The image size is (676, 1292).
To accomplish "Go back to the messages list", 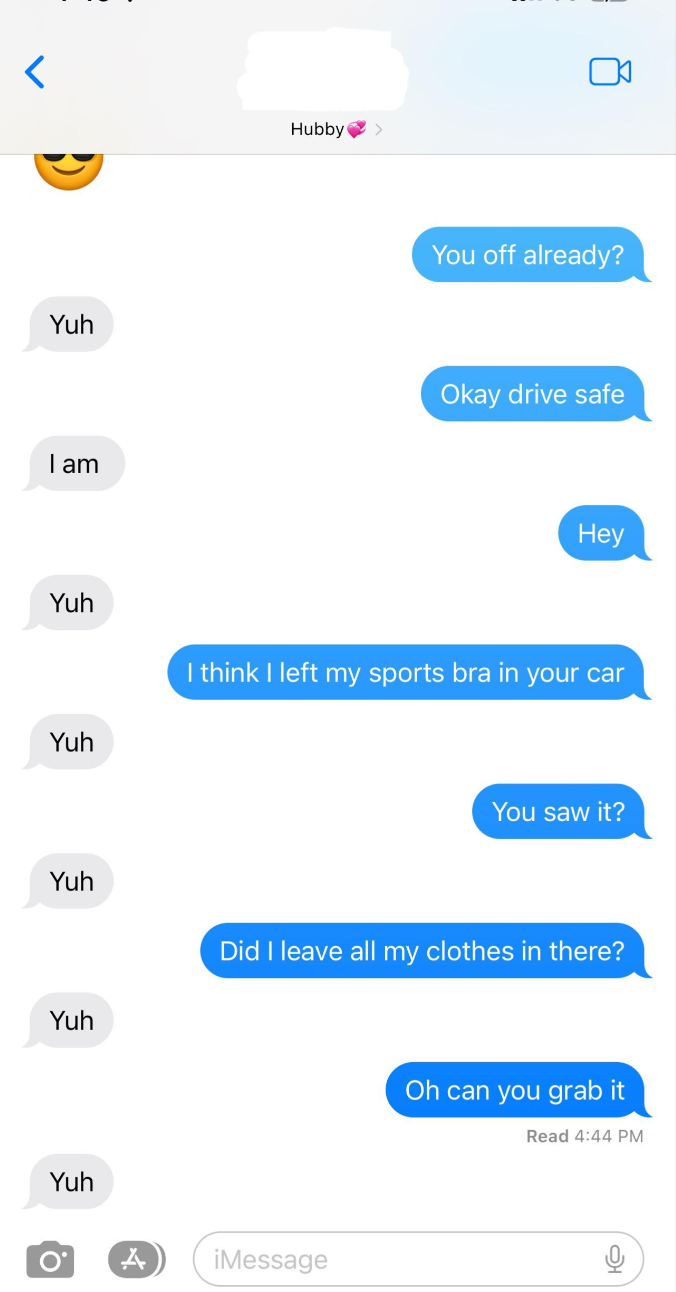I will pyautogui.click(x=35, y=72).
